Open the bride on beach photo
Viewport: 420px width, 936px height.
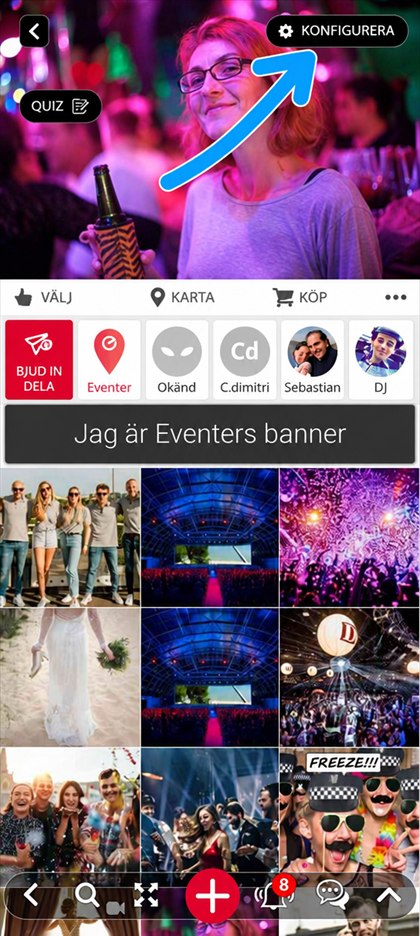click(x=70, y=677)
